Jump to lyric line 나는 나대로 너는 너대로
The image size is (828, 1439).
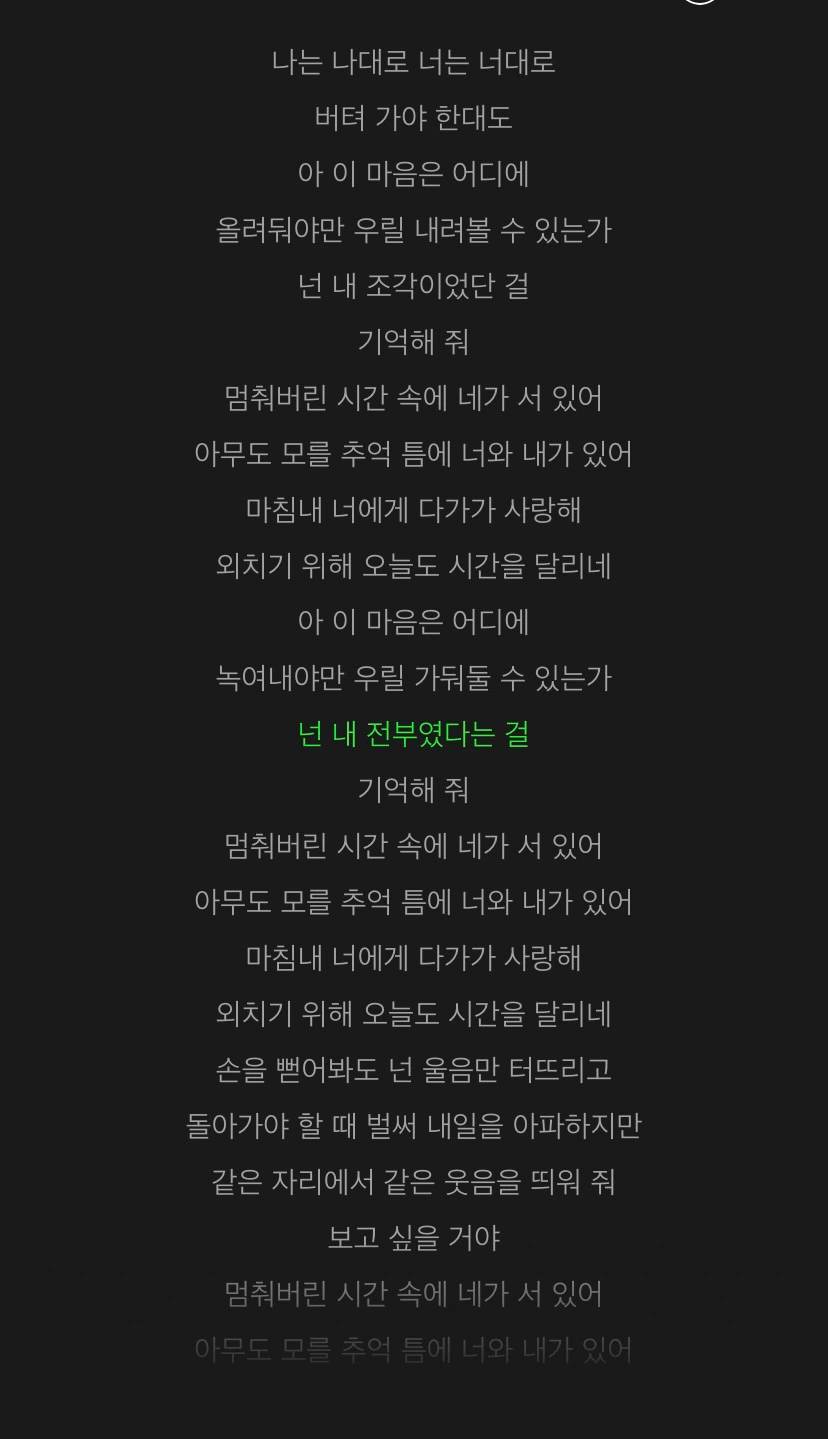413,62
